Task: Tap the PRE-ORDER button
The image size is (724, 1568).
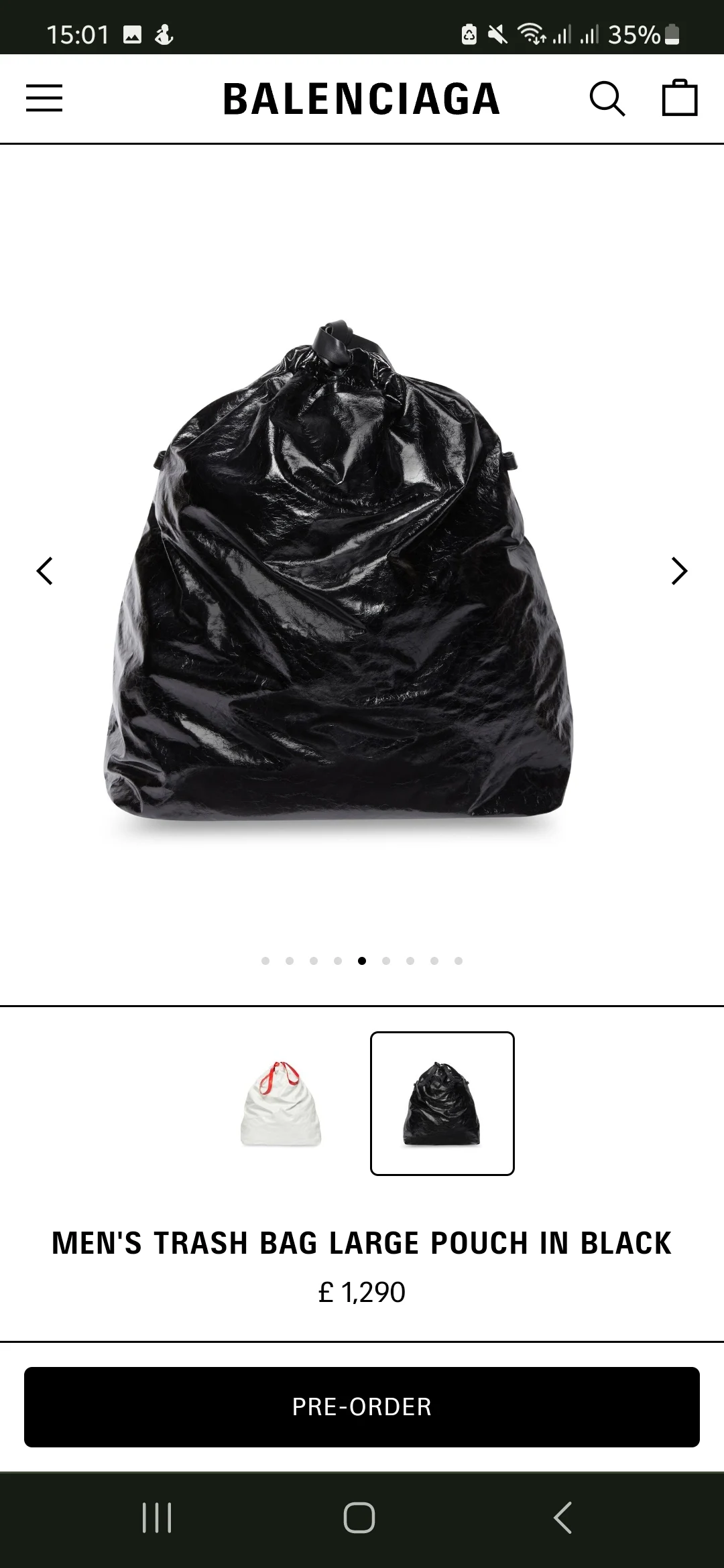Action: (362, 1407)
